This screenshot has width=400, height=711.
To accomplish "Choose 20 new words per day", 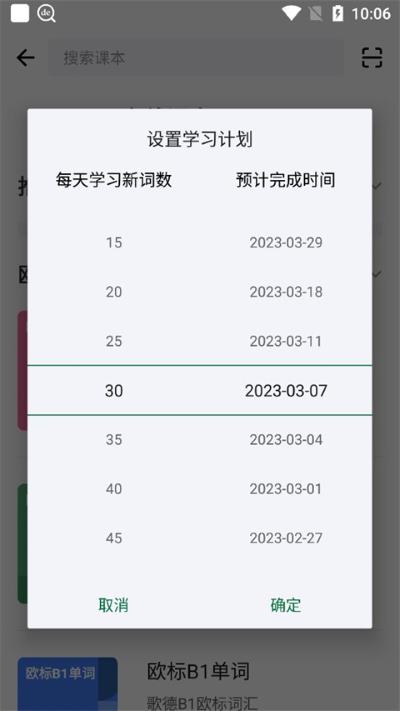I will click(x=114, y=292).
